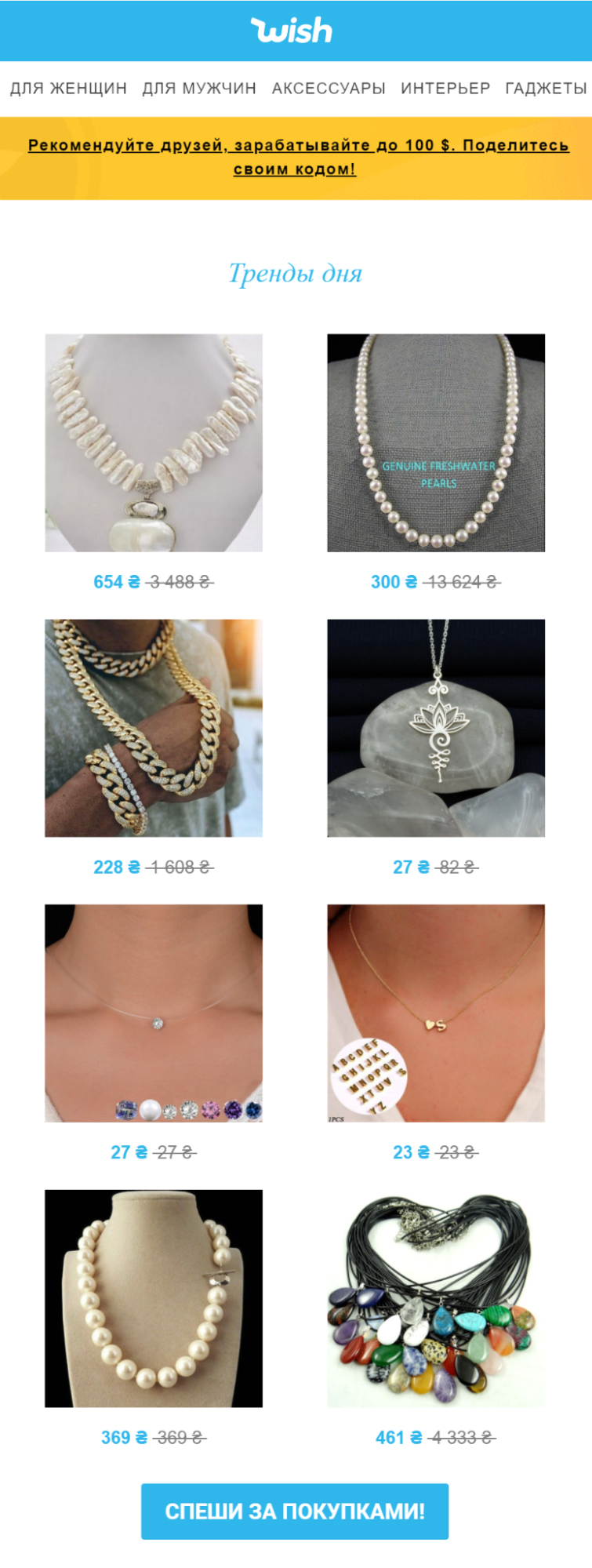View the lotus pendant necklace
This screenshot has height=1568, width=592.
coord(436,728)
